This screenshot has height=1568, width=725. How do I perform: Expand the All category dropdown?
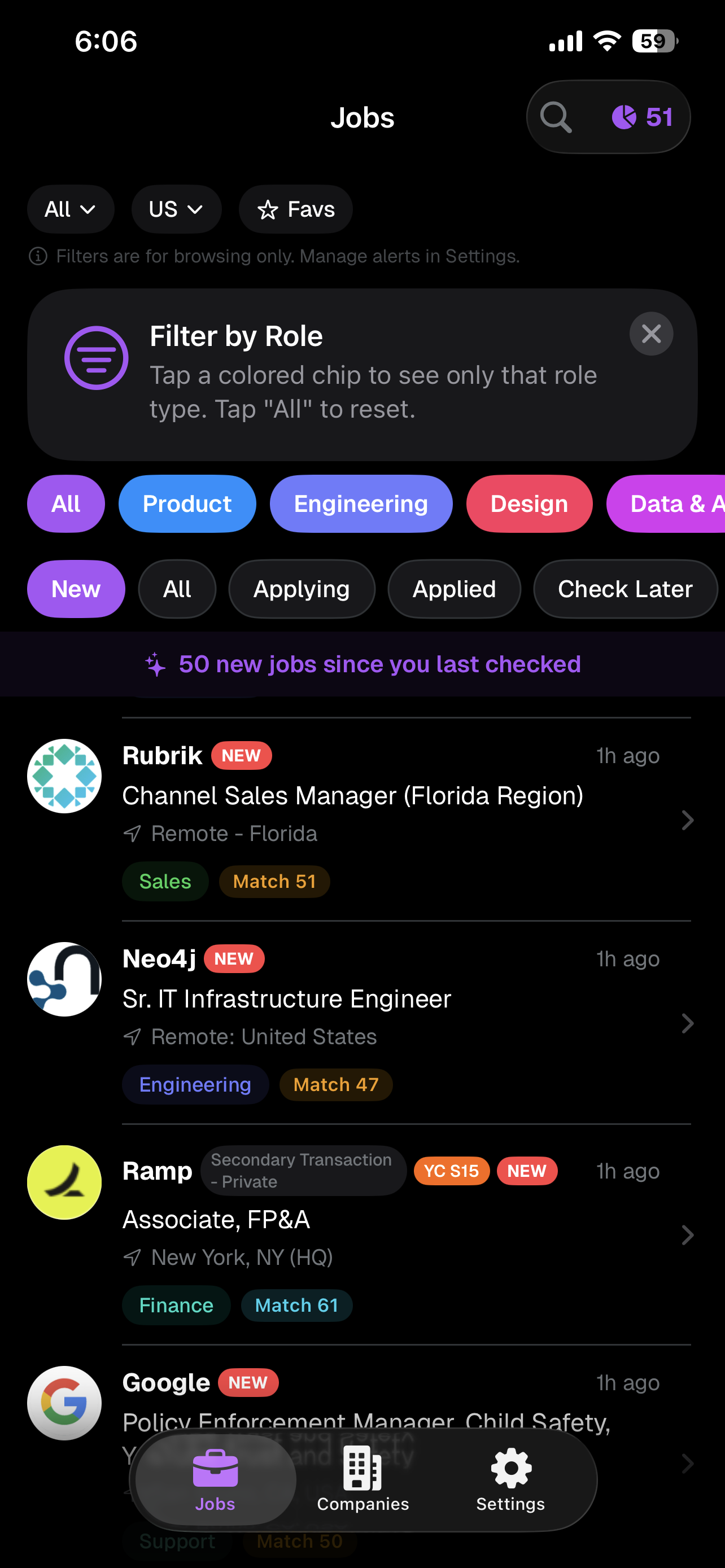(70, 209)
